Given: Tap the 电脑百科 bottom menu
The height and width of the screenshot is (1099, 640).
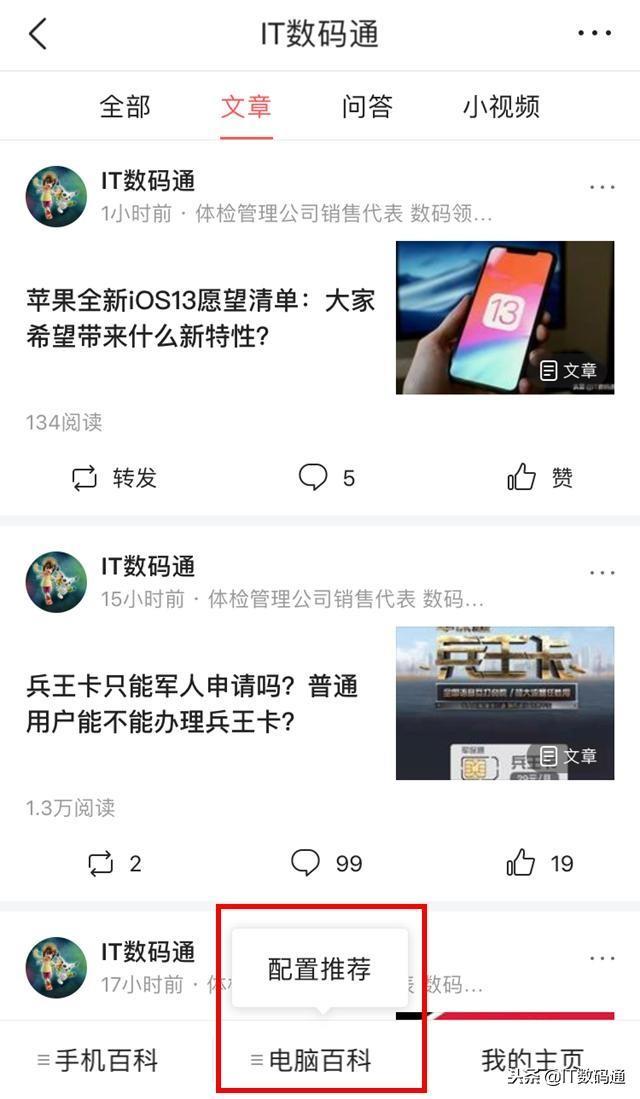Looking at the screenshot, I should tap(312, 1061).
